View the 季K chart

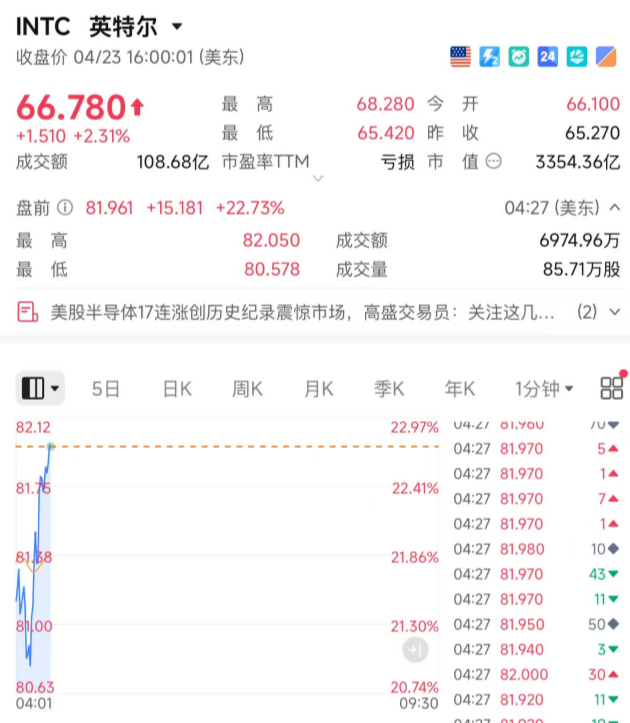pos(389,389)
